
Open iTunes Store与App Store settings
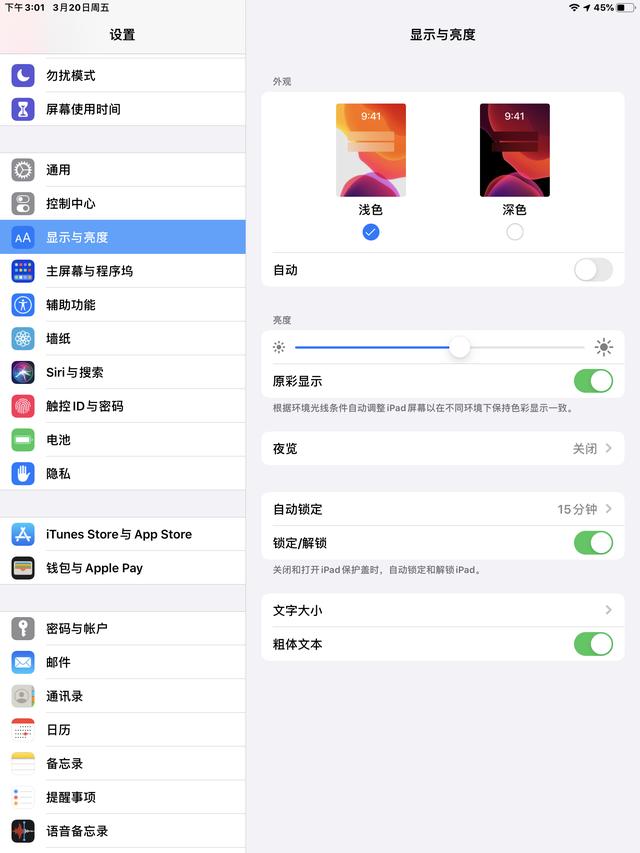tap(122, 534)
